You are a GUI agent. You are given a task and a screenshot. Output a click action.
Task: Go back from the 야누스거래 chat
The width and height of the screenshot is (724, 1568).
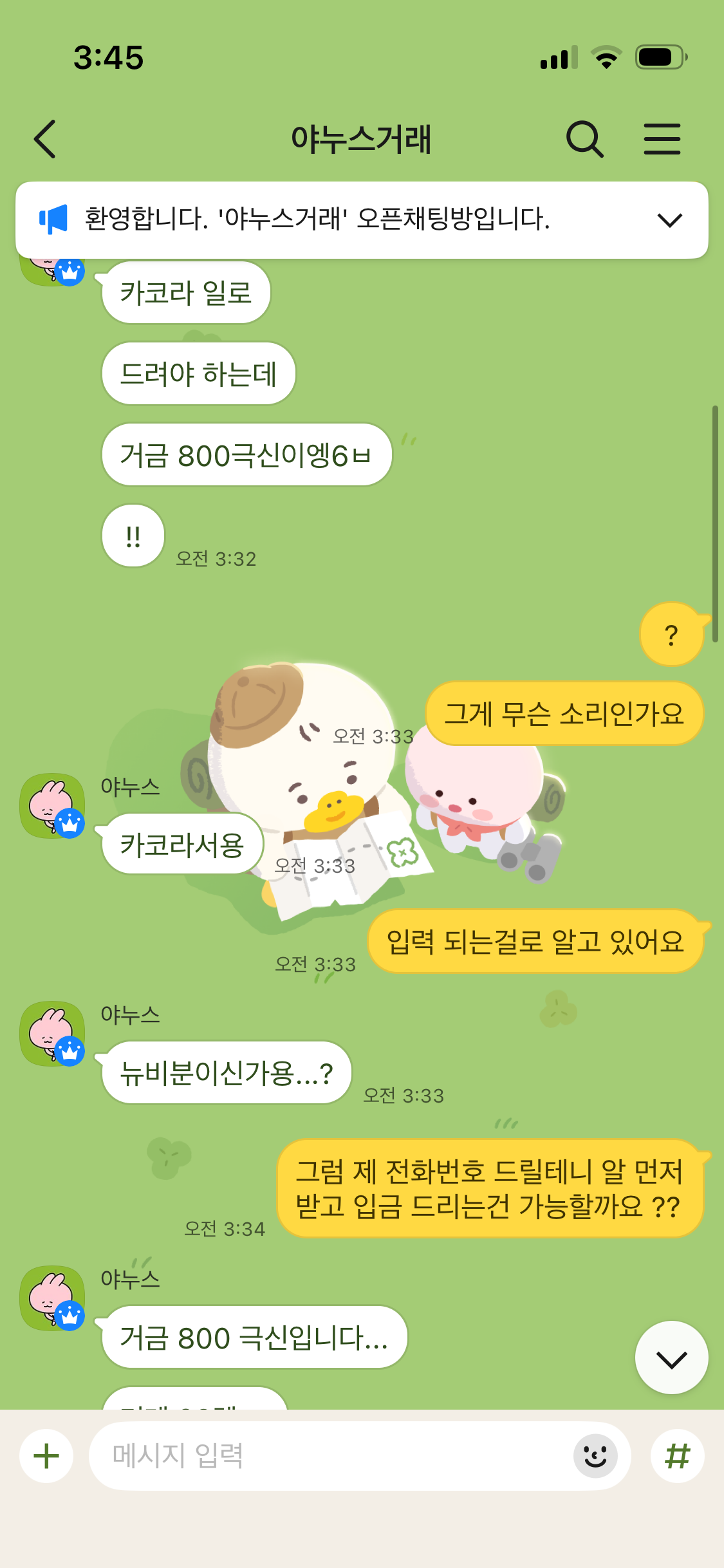(x=45, y=139)
